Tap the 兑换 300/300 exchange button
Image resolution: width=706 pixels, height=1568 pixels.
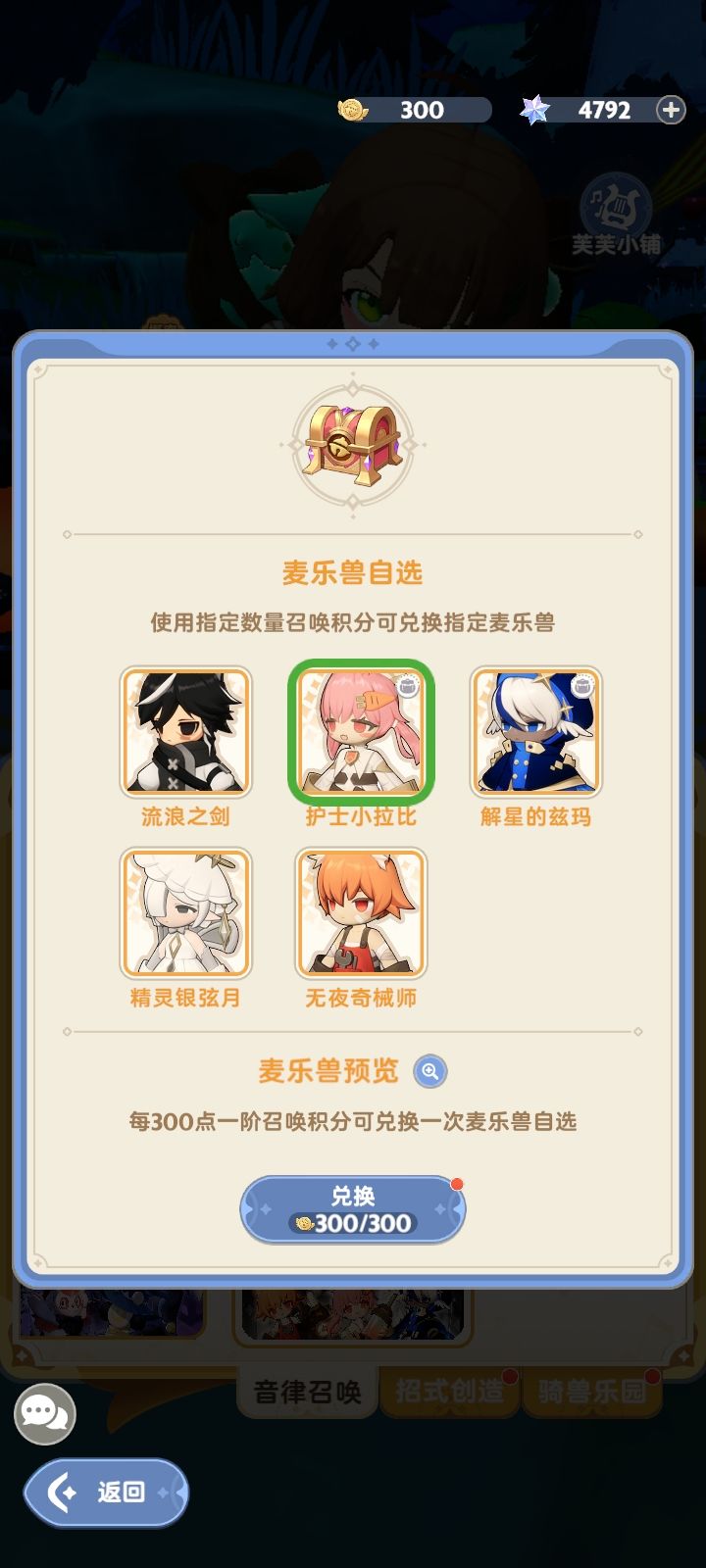coord(353,1209)
